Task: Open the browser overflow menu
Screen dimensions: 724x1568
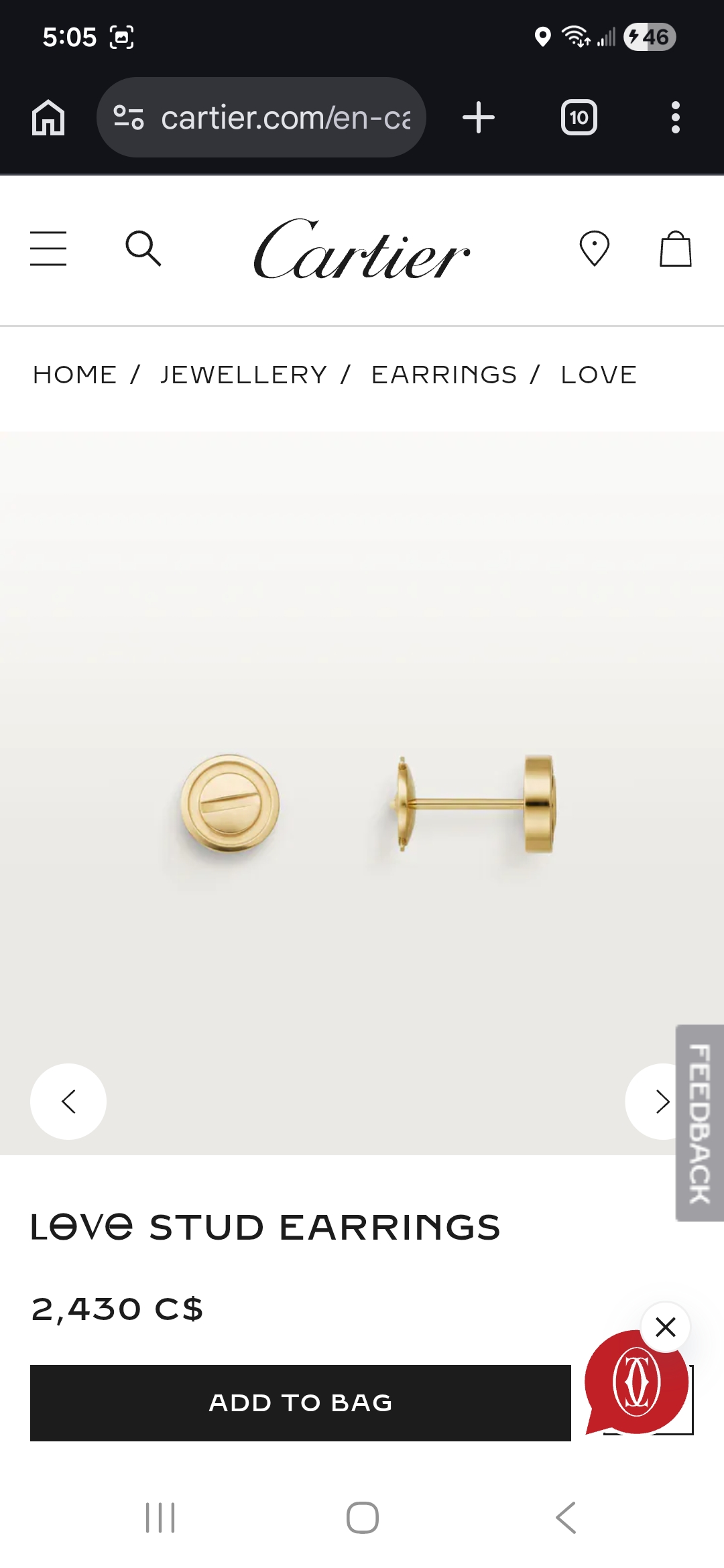Action: pyautogui.click(x=675, y=118)
